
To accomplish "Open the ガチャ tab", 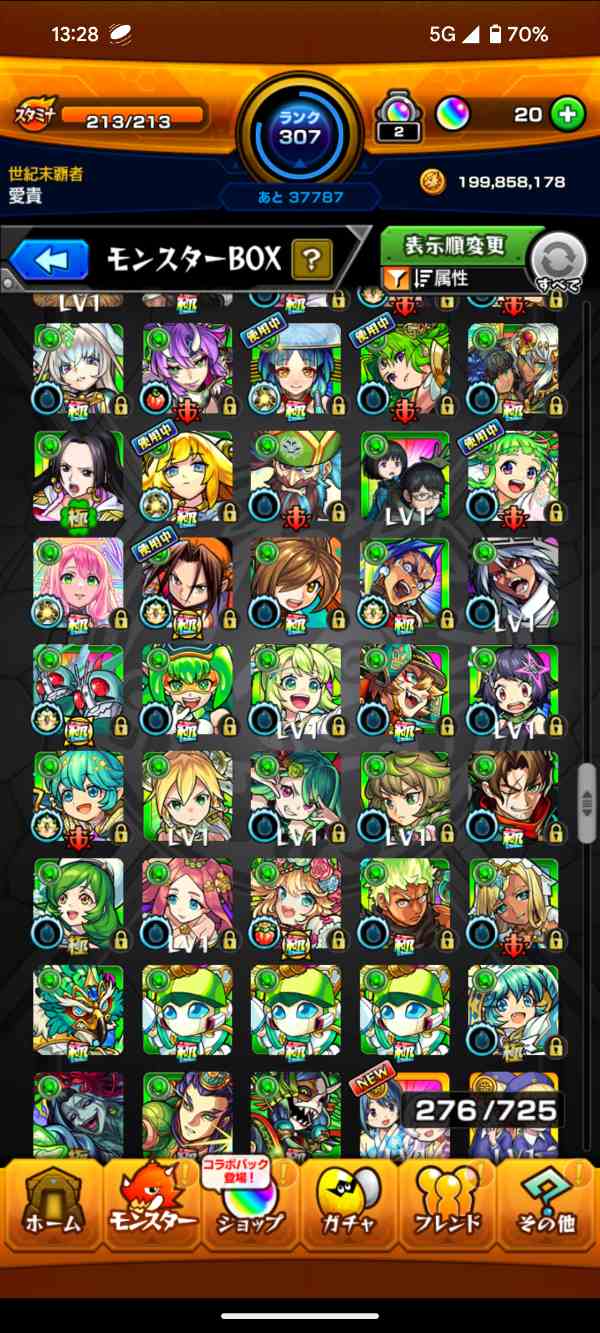I will pyautogui.click(x=350, y=1210).
